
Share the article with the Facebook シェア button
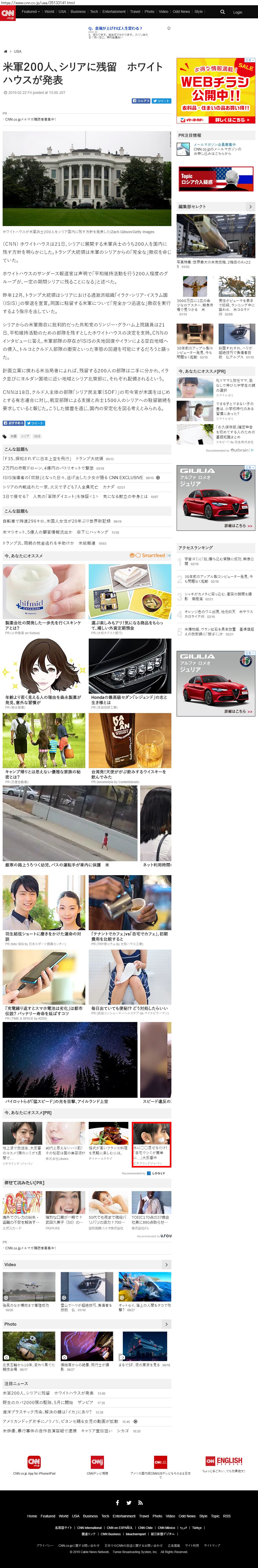tap(141, 101)
